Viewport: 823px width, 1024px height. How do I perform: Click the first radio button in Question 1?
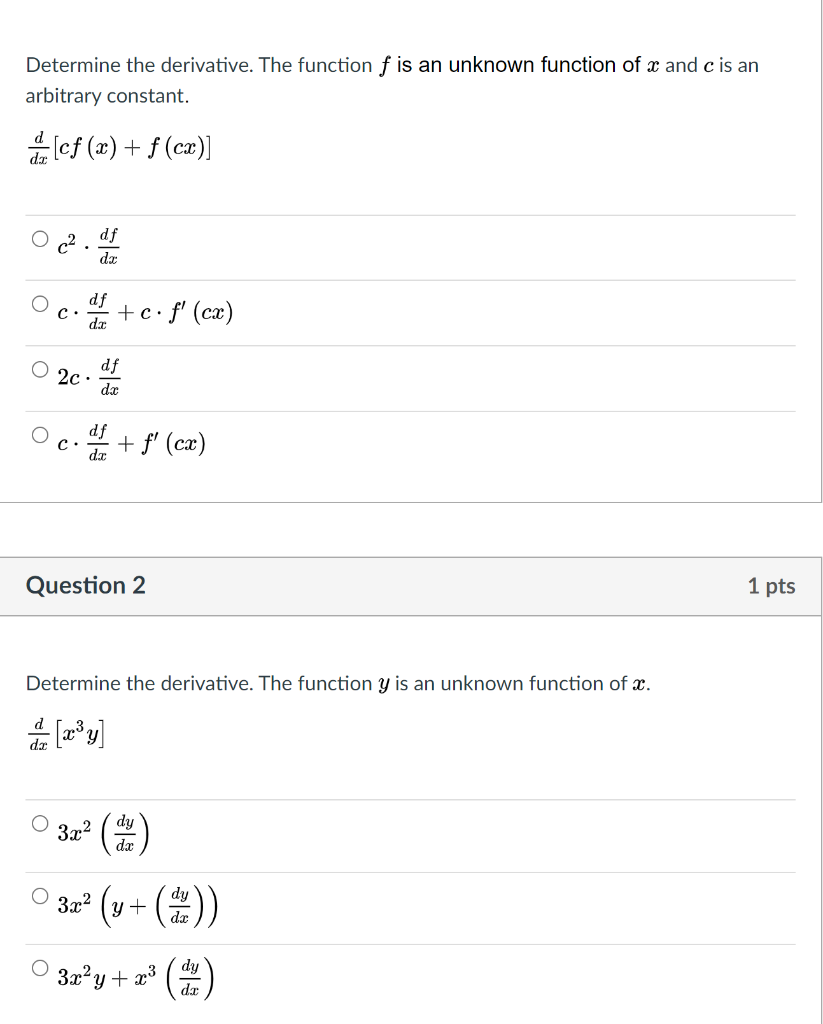tap(40, 238)
